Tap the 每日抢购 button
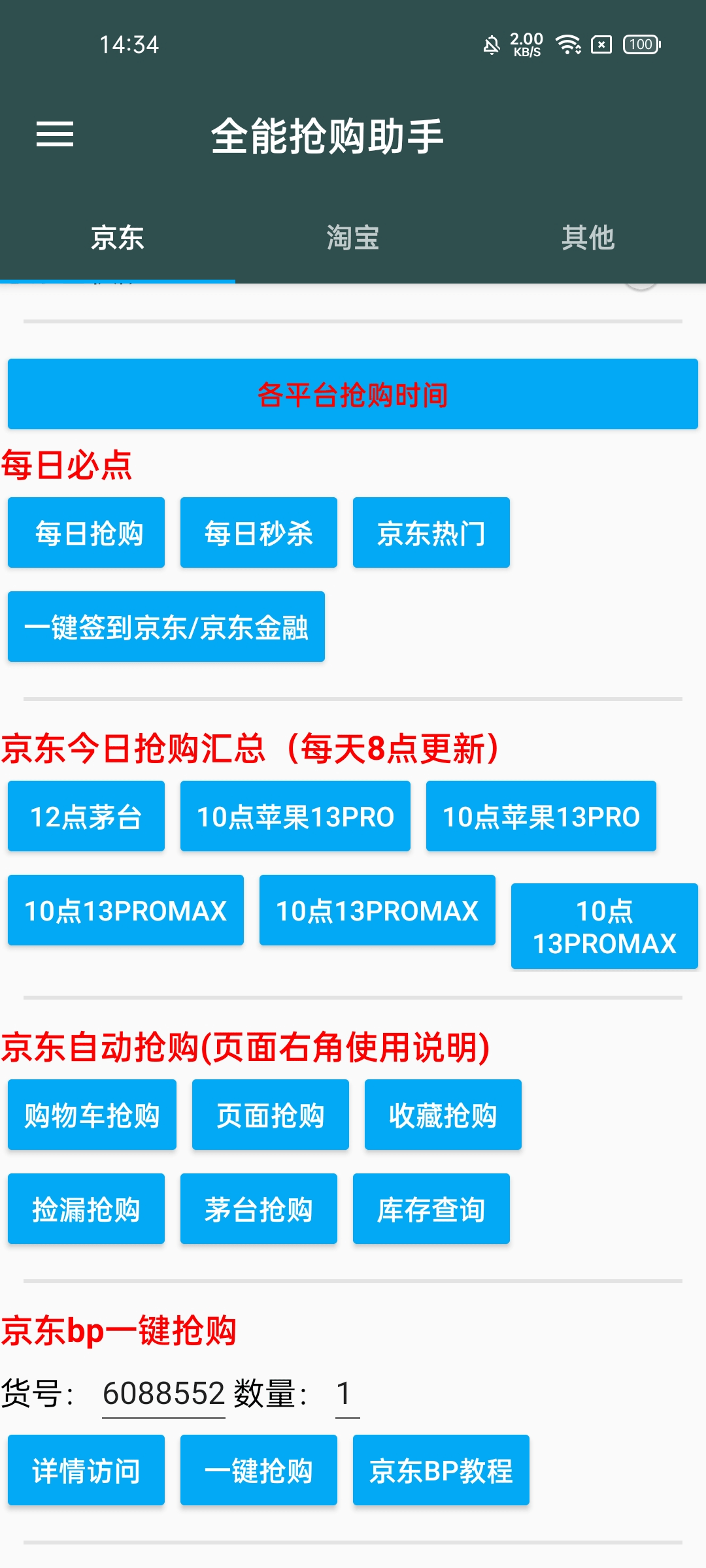The image size is (706, 1568). [86, 533]
